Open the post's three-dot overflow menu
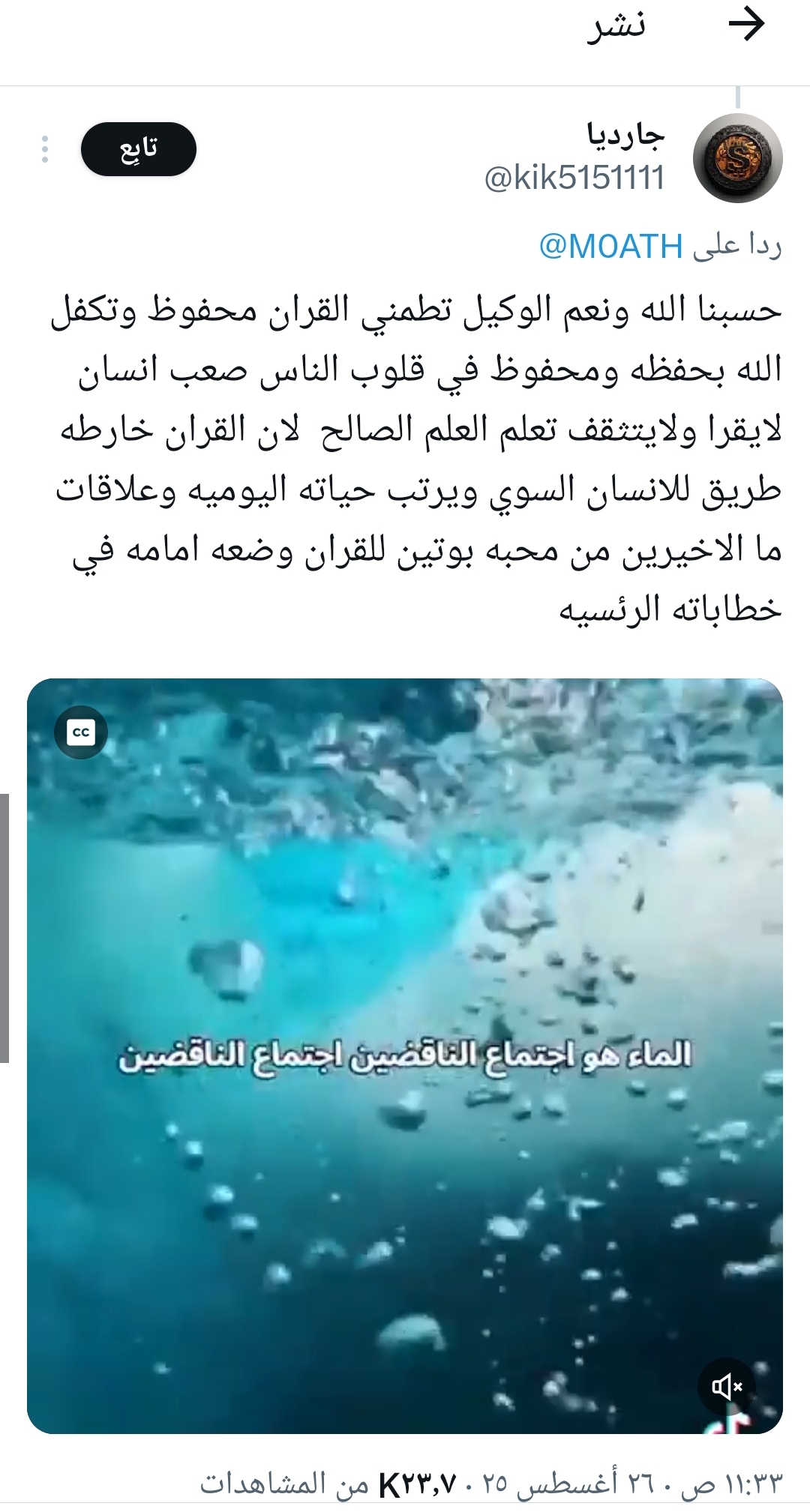The width and height of the screenshot is (810, 1512). pyautogui.click(x=45, y=149)
